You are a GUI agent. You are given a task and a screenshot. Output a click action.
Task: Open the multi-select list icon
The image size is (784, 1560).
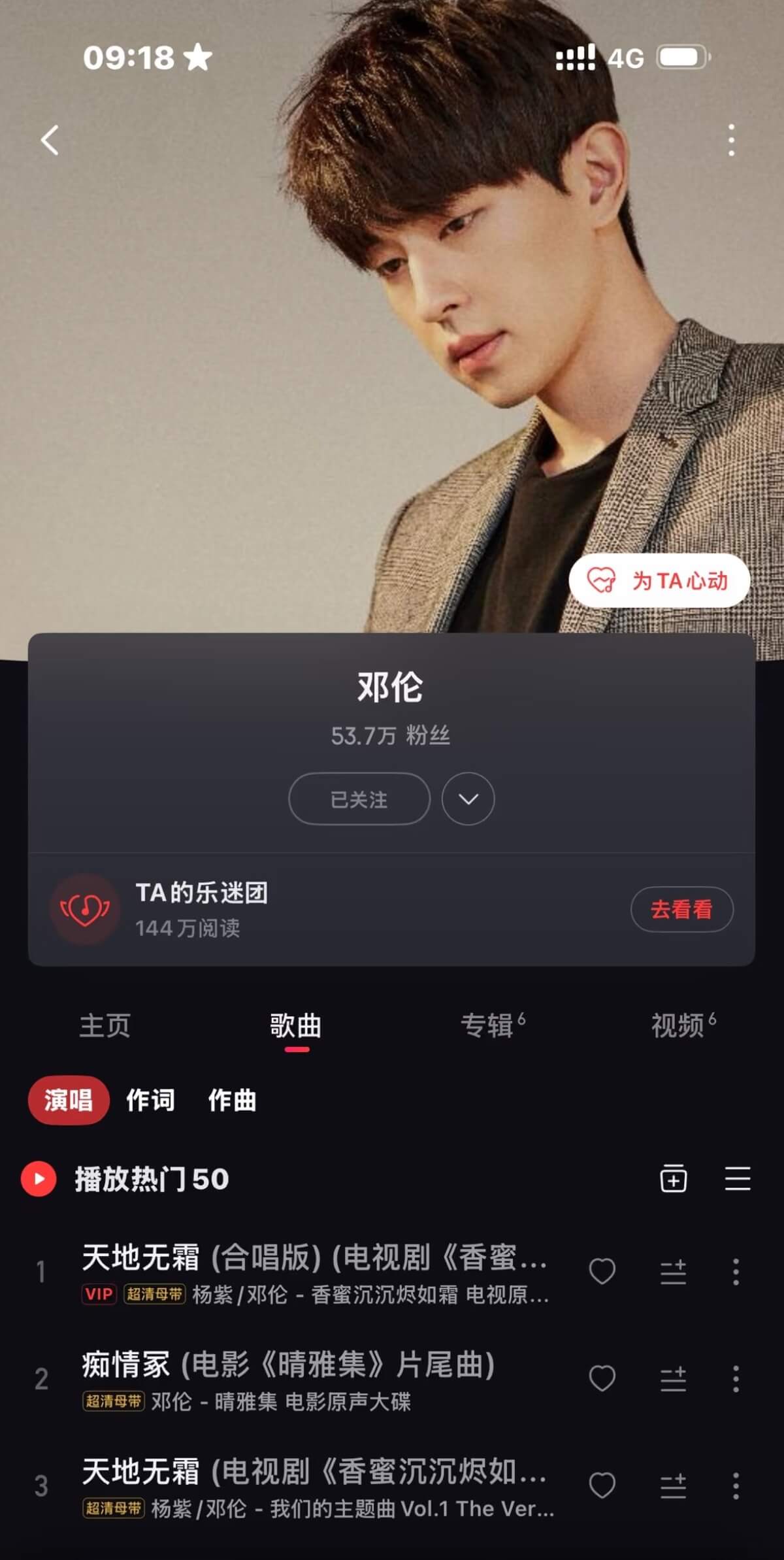[737, 1179]
